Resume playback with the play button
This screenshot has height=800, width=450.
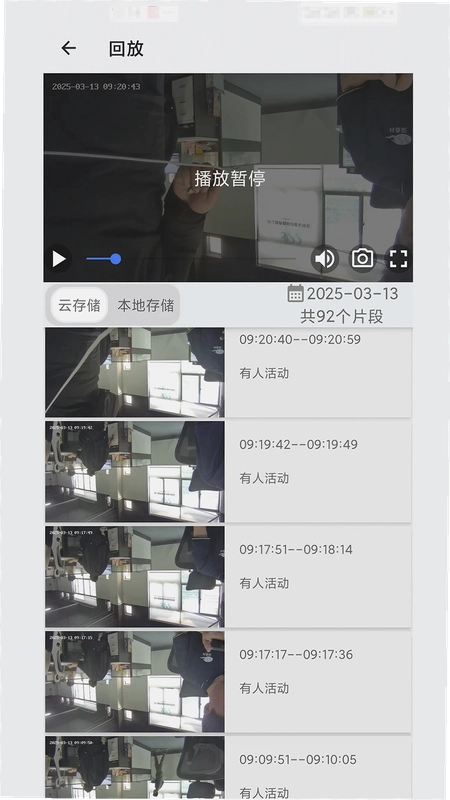[59, 259]
